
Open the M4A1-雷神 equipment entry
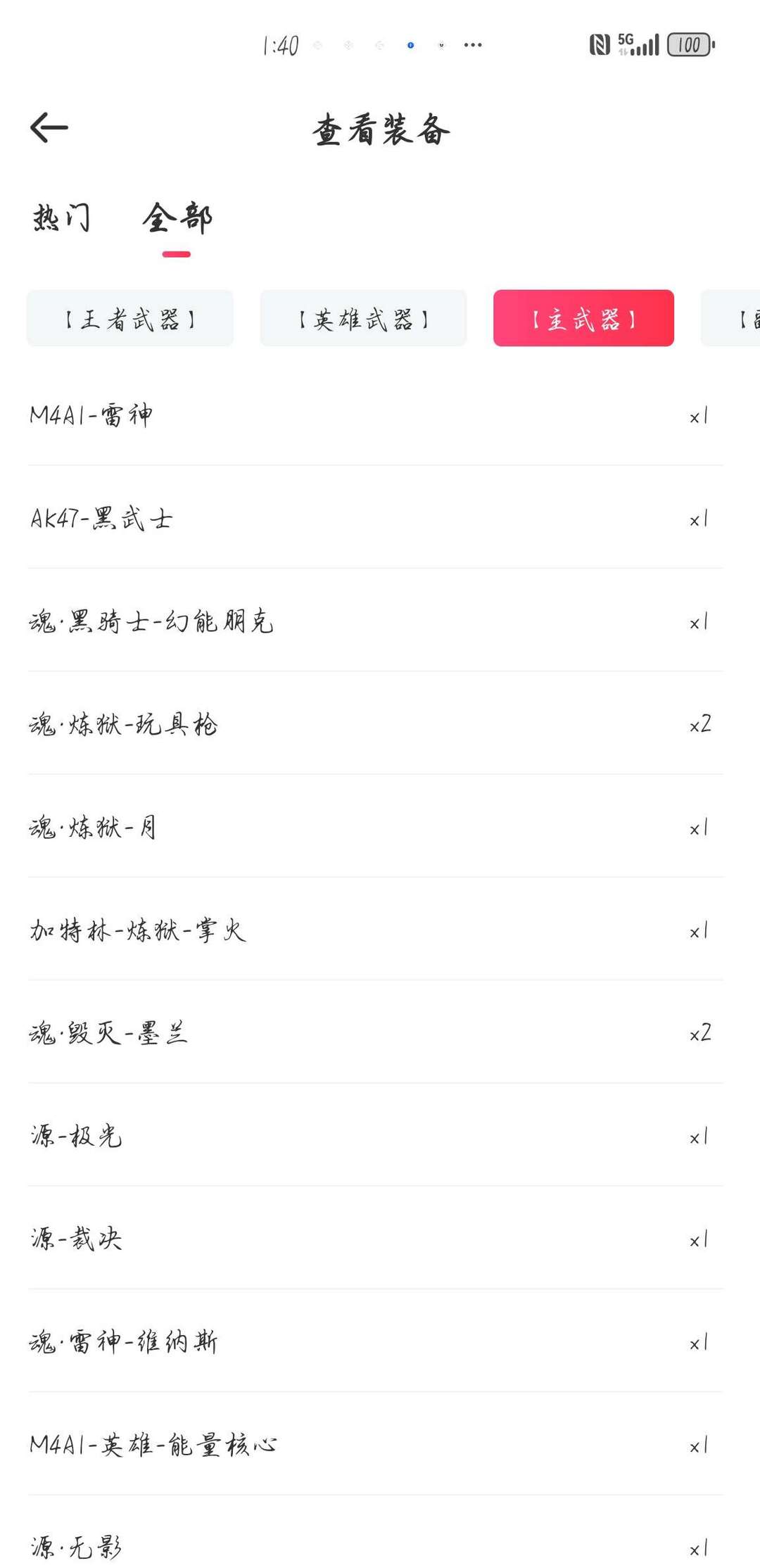[380, 415]
